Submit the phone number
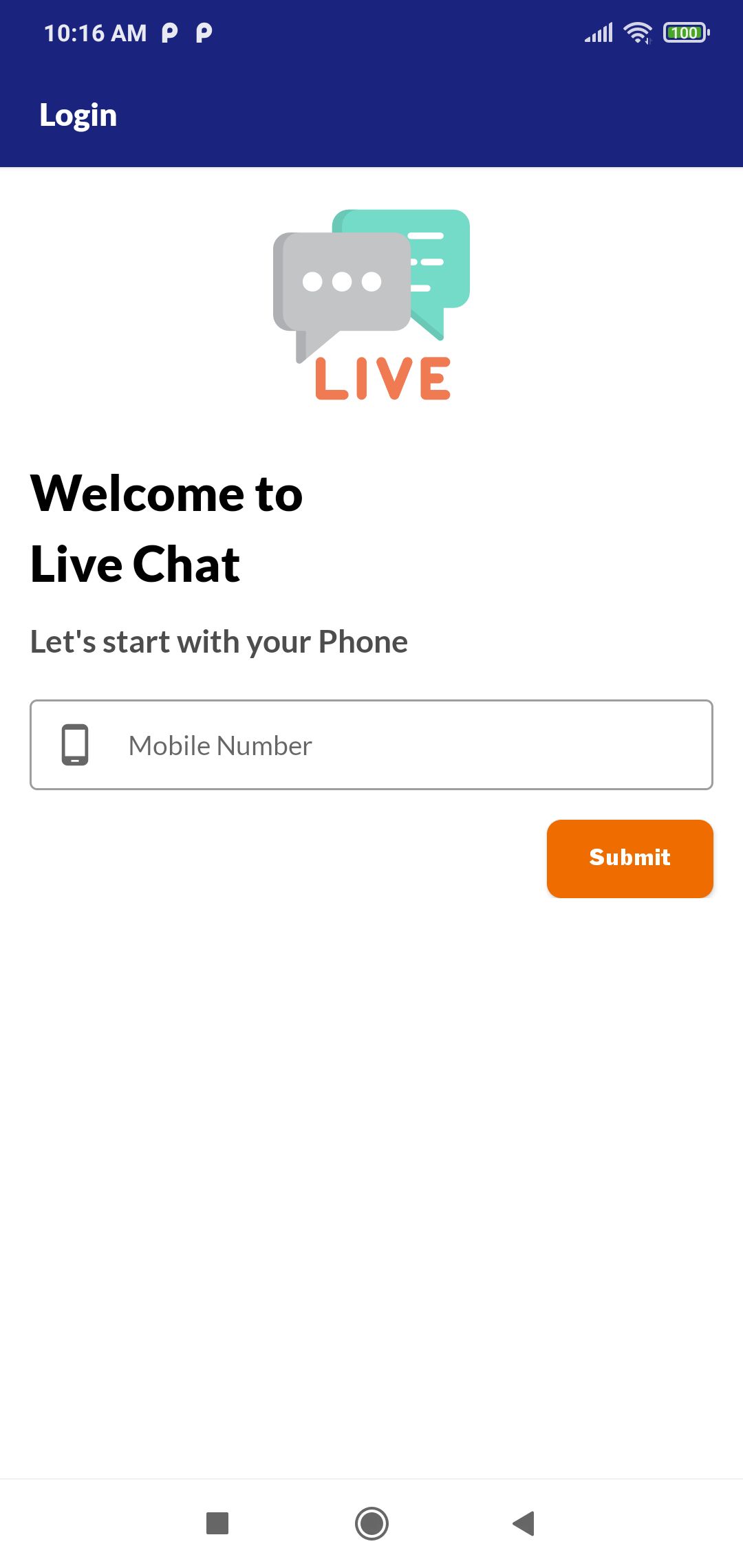Viewport: 743px width, 1568px height. pos(629,858)
